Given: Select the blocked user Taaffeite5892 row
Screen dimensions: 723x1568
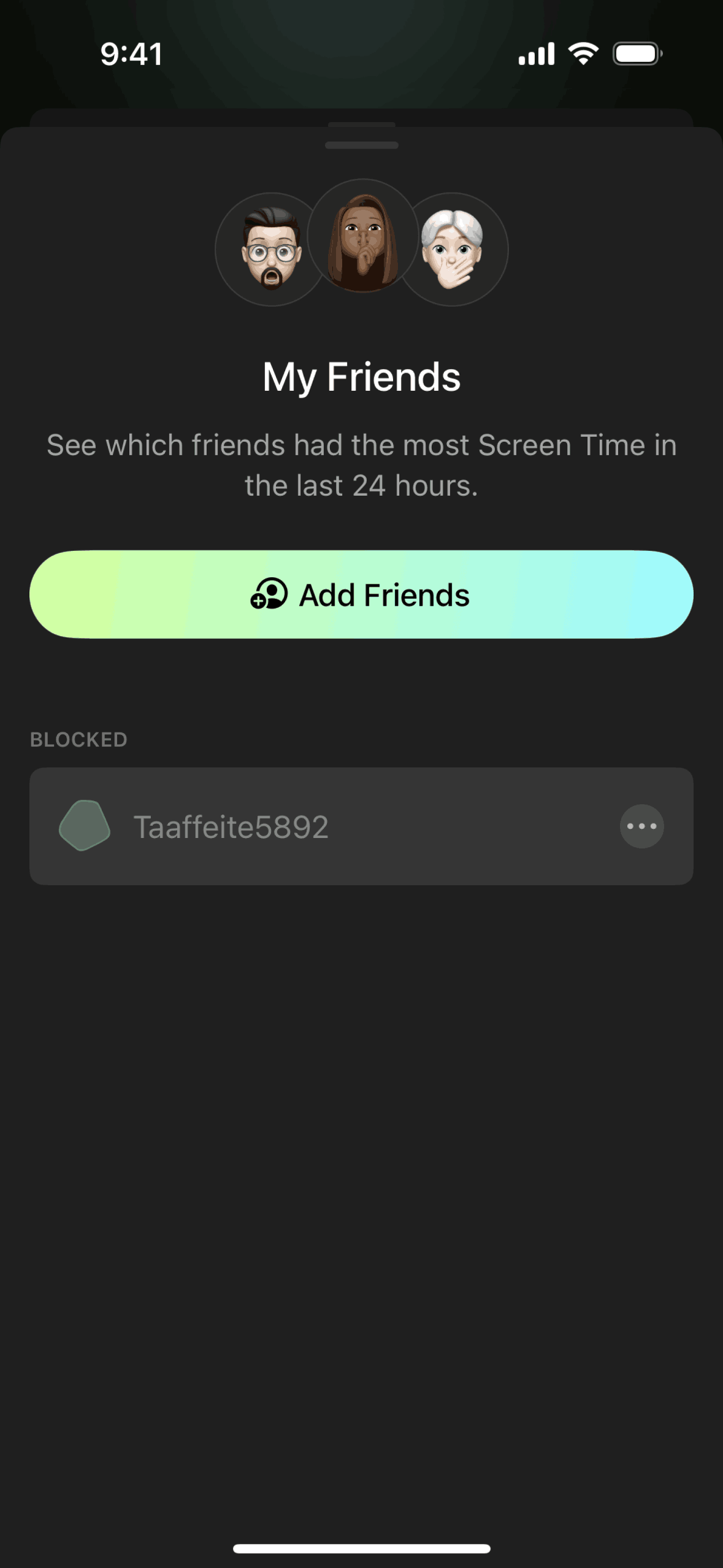Looking at the screenshot, I should click(307, 826).
